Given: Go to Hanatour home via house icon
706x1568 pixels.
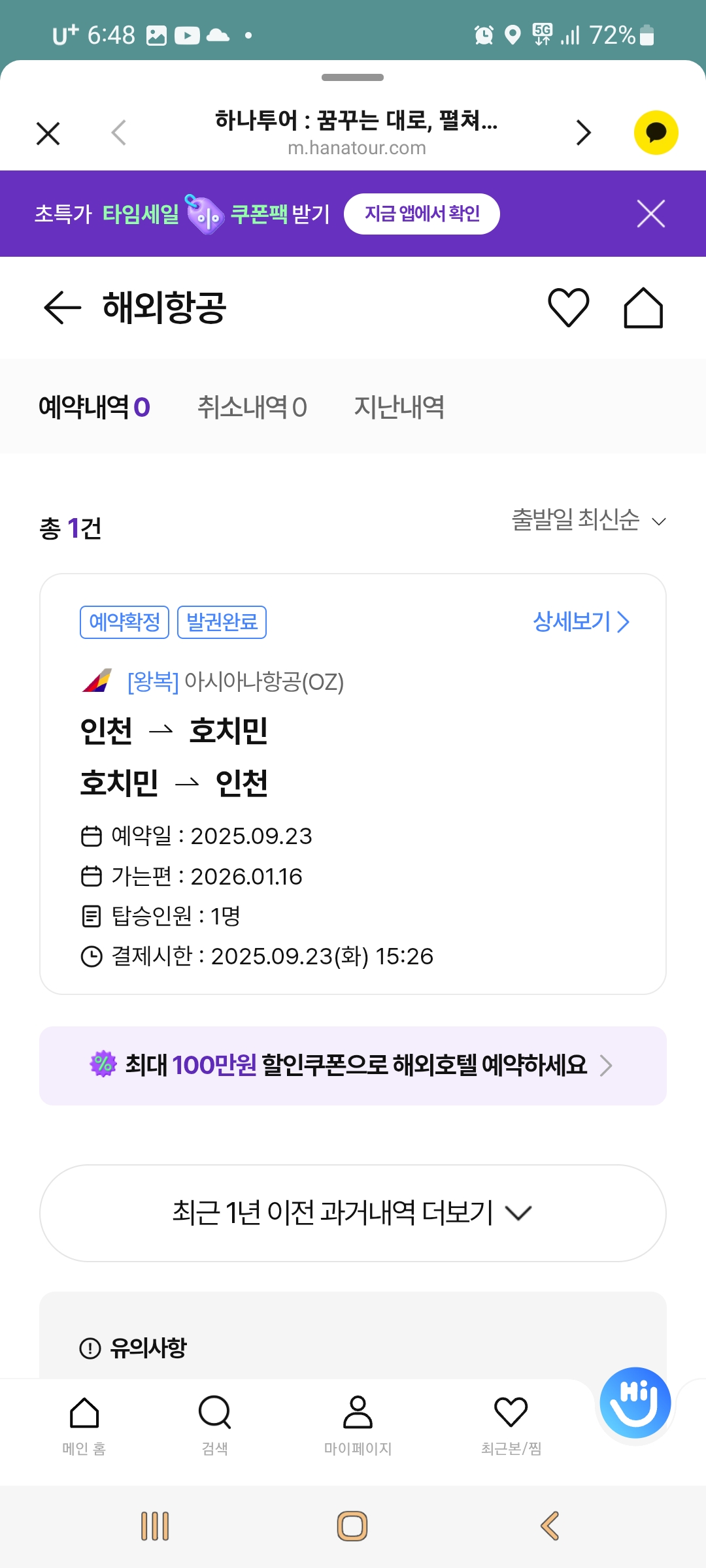Looking at the screenshot, I should click(x=643, y=308).
